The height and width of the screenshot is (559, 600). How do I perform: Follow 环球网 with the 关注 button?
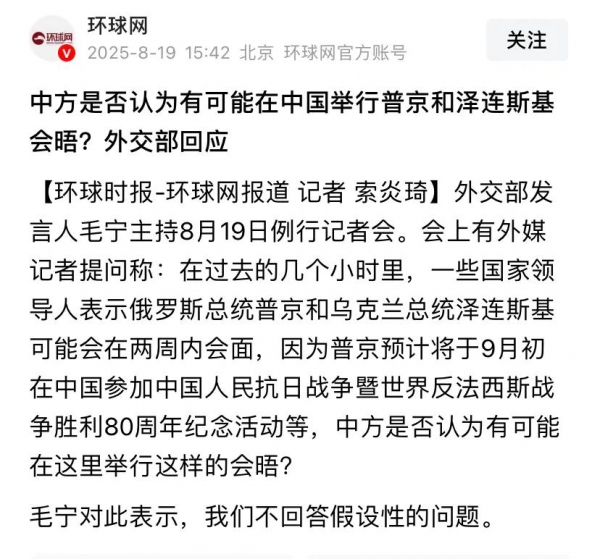(x=526, y=40)
